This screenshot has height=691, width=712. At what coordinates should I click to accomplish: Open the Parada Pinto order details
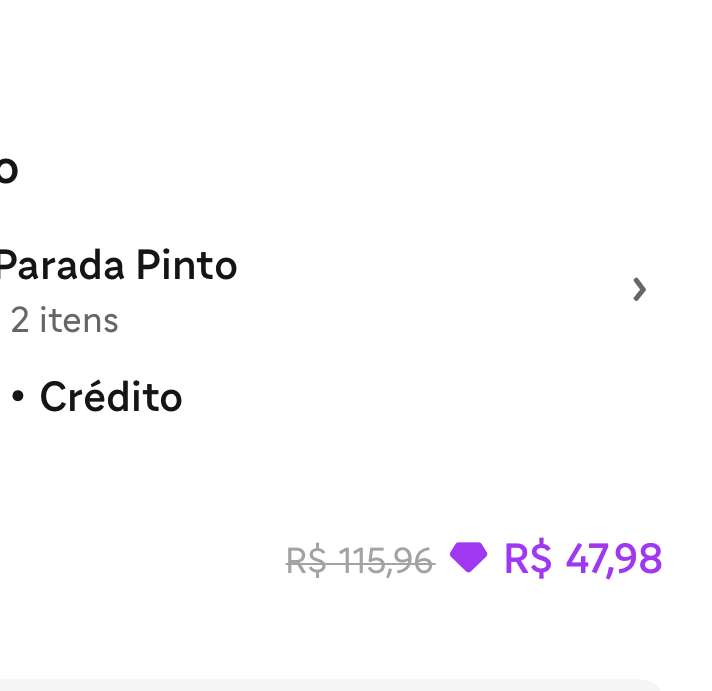[x=639, y=290]
